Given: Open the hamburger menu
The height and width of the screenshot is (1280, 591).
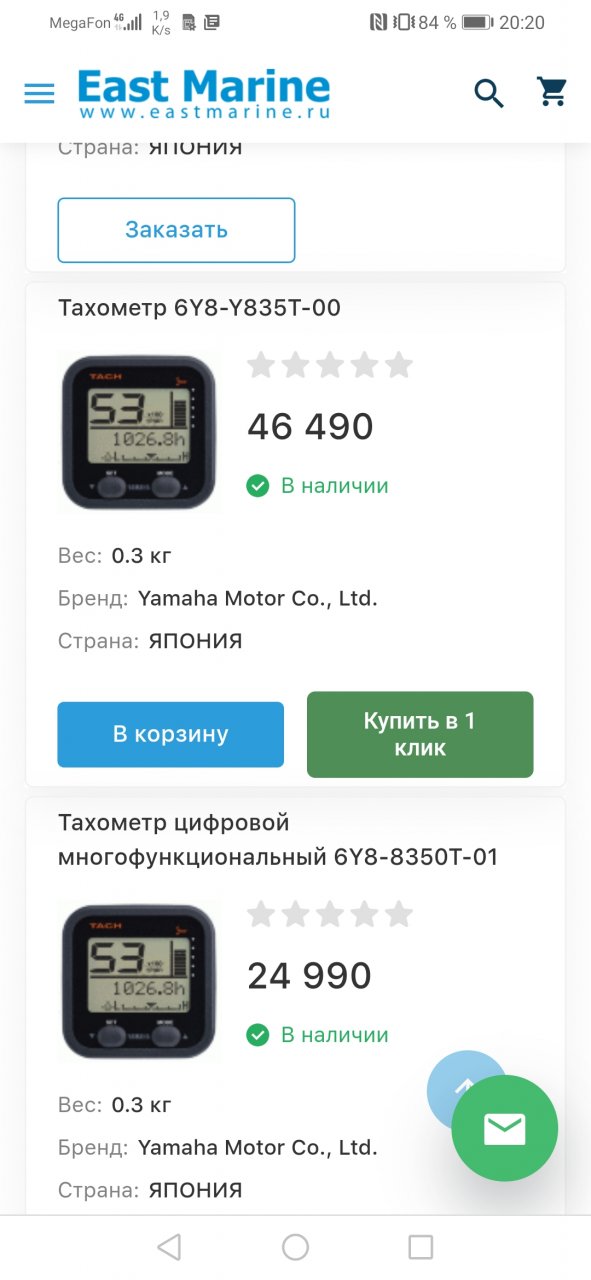Looking at the screenshot, I should tap(39, 93).
